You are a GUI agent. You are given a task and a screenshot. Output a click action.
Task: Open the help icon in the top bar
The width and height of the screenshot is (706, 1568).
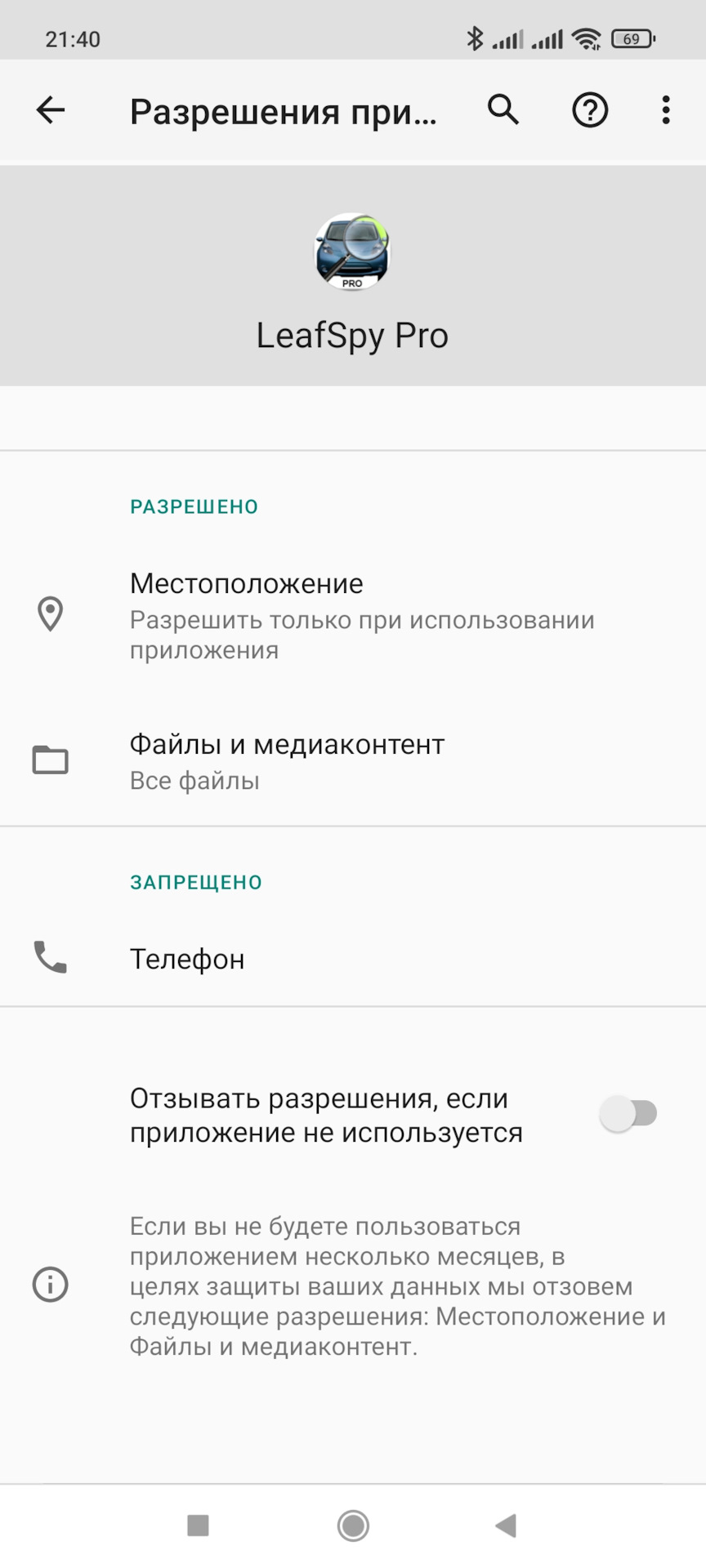[589, 110]
